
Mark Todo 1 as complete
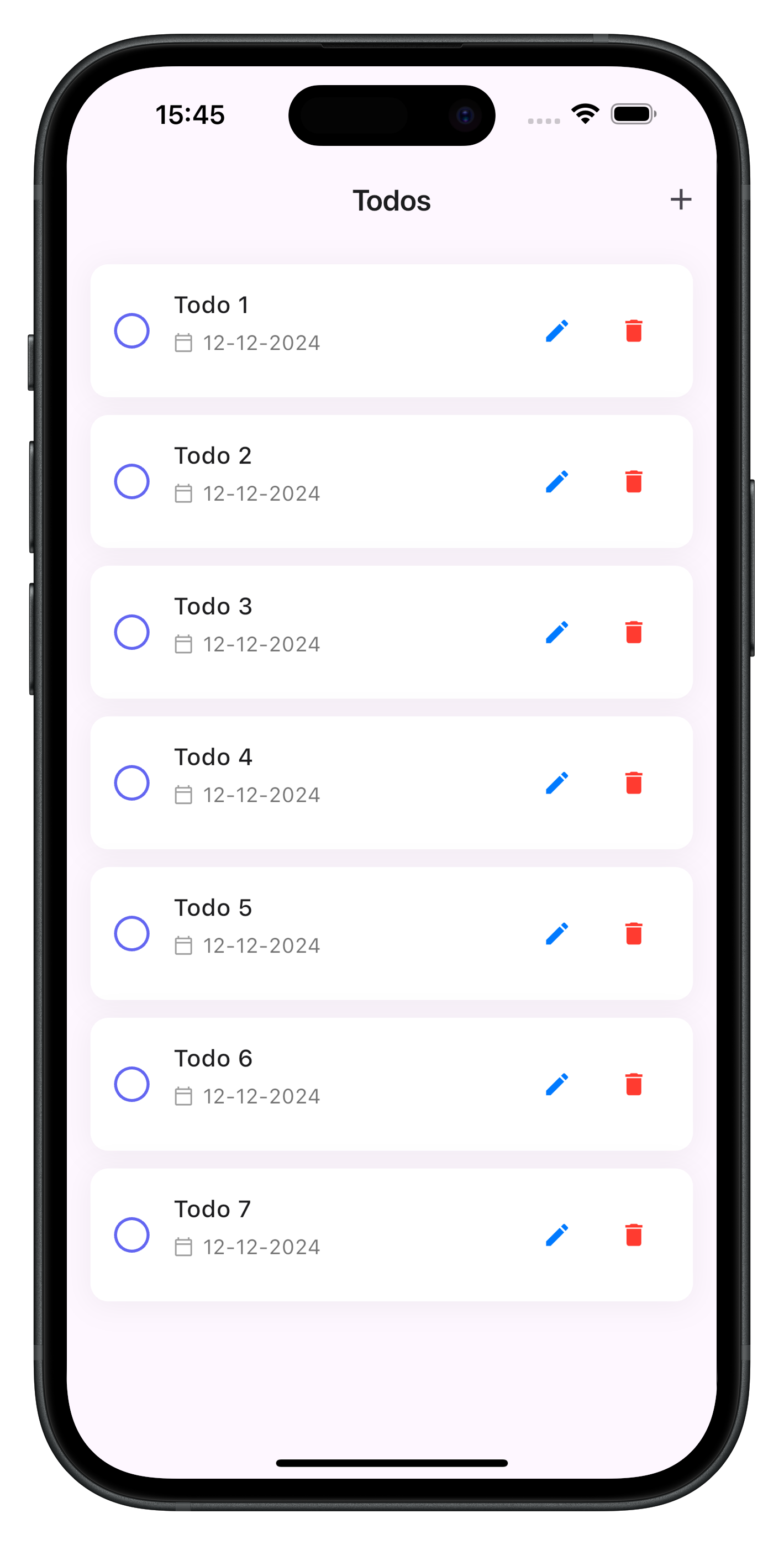point(132,330)
